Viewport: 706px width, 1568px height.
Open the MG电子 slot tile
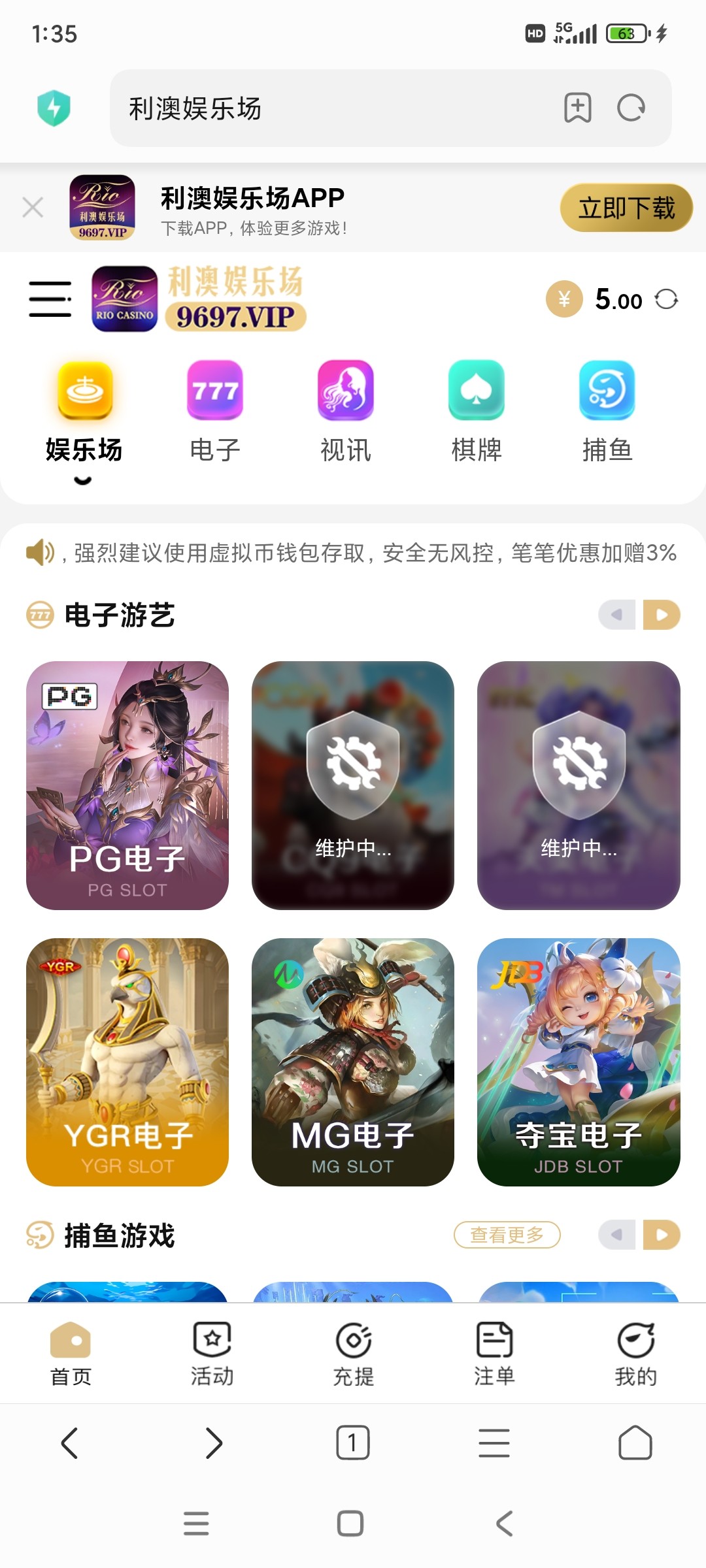[353, 1062]
